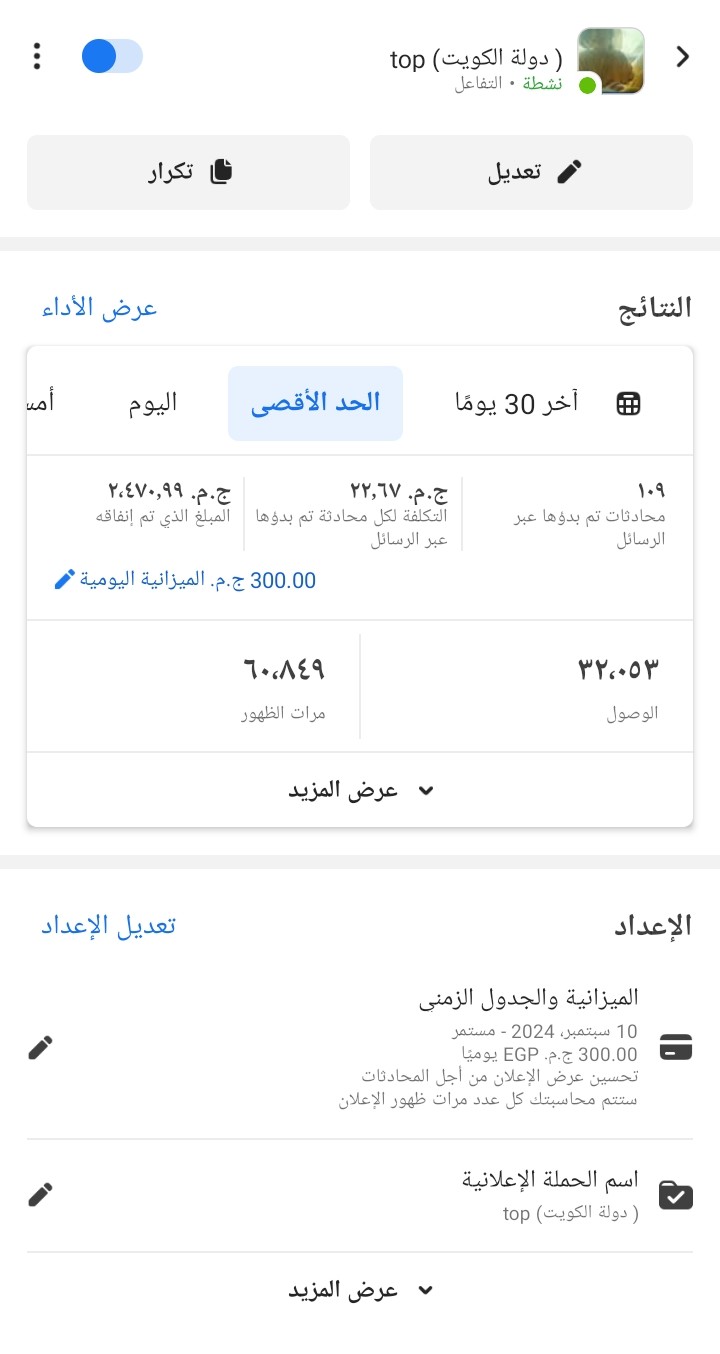This screenshot has width=720, height=1354.
Task: Open the عرض الأداء performance link
Action: [99, 307]
